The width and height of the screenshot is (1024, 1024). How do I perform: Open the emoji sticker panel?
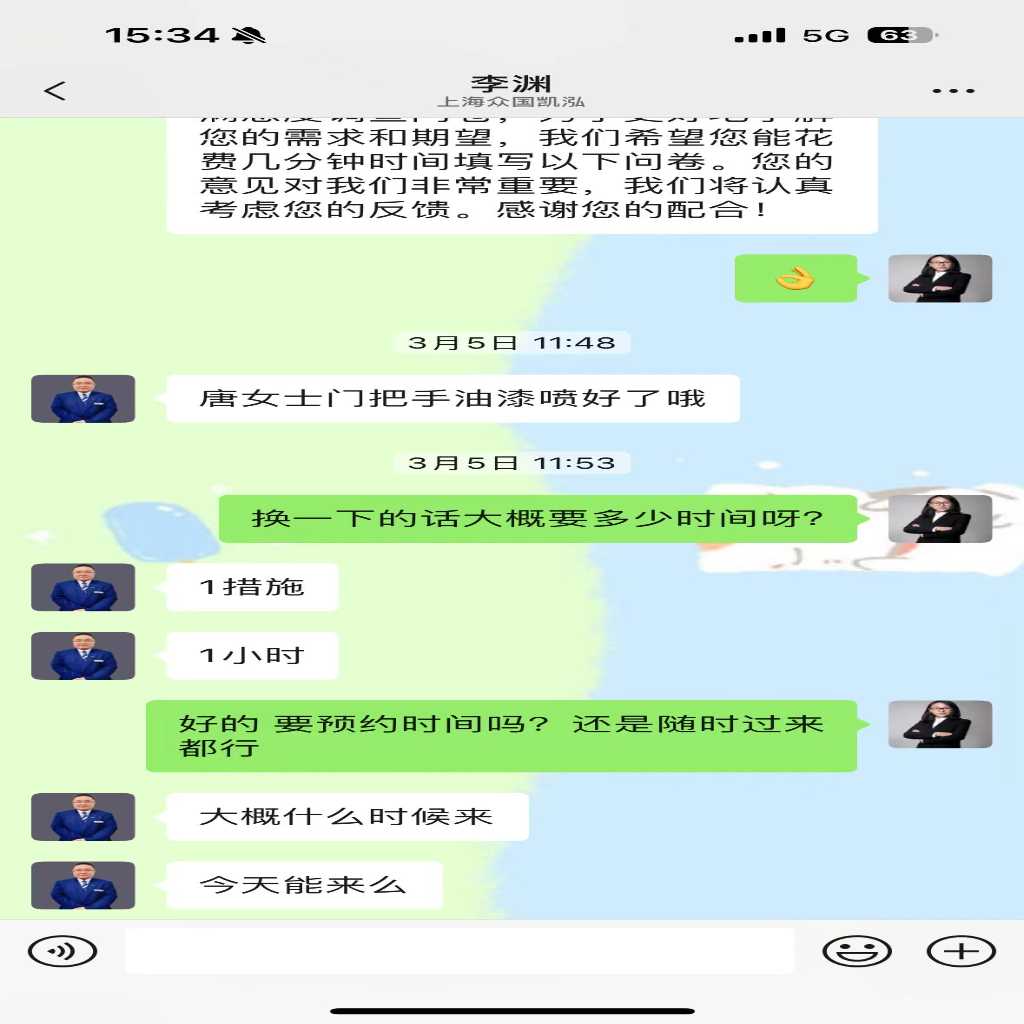click(856, 950)
